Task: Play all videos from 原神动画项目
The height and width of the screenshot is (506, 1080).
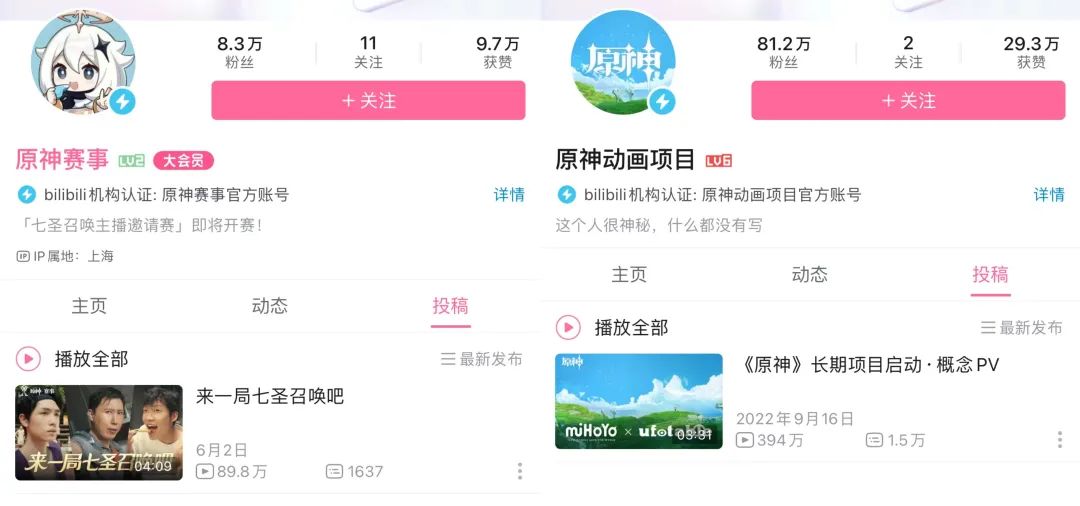Action: coord(613,327)
